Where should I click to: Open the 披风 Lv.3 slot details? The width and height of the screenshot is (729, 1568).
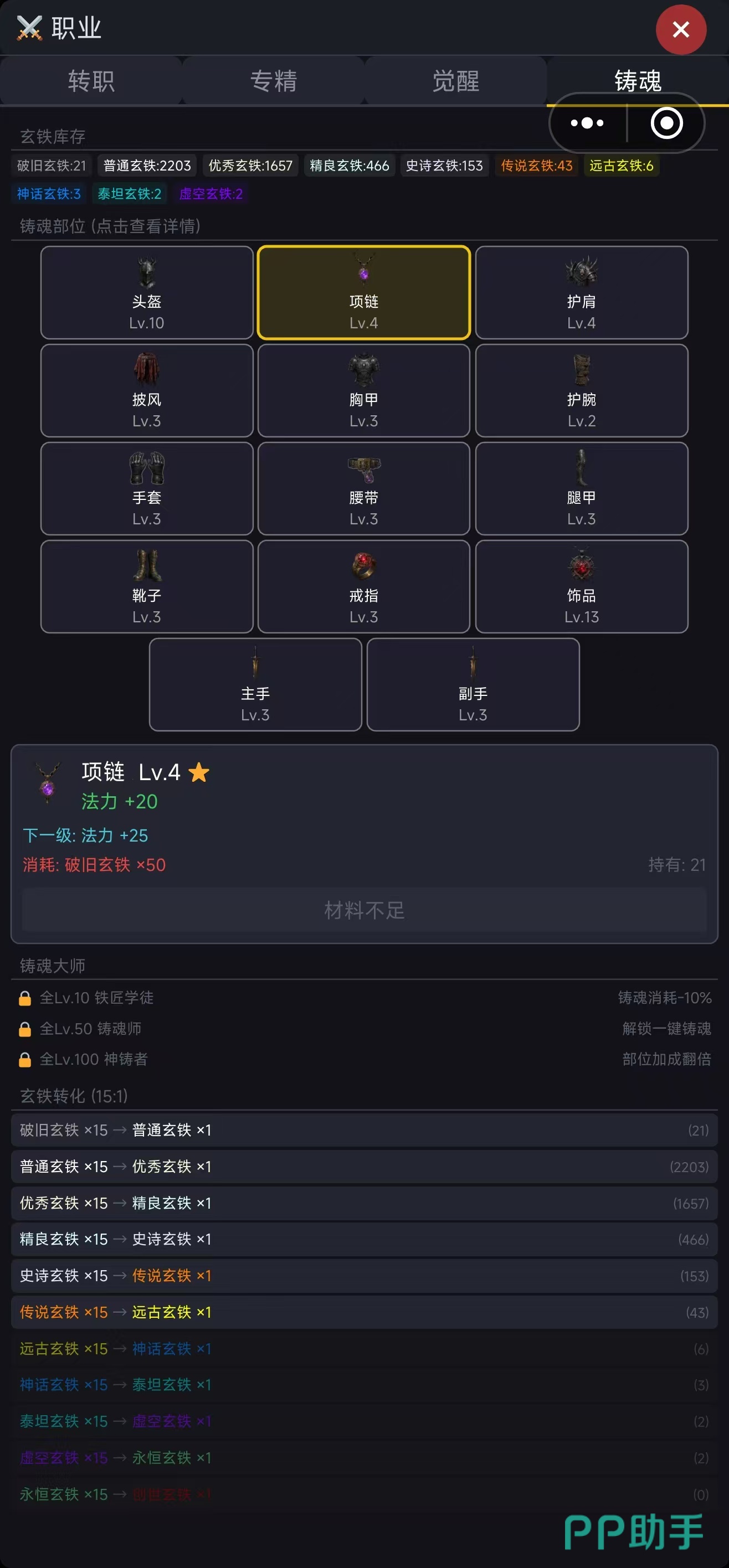pyautogui.click(x=147, y=391)
